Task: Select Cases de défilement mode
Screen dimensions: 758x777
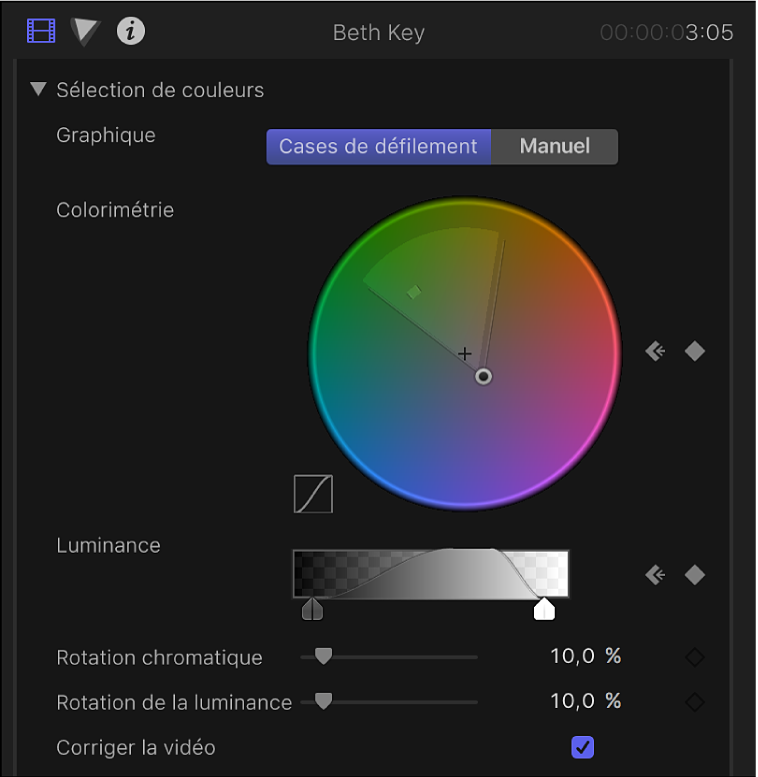Action: [378, 146]
